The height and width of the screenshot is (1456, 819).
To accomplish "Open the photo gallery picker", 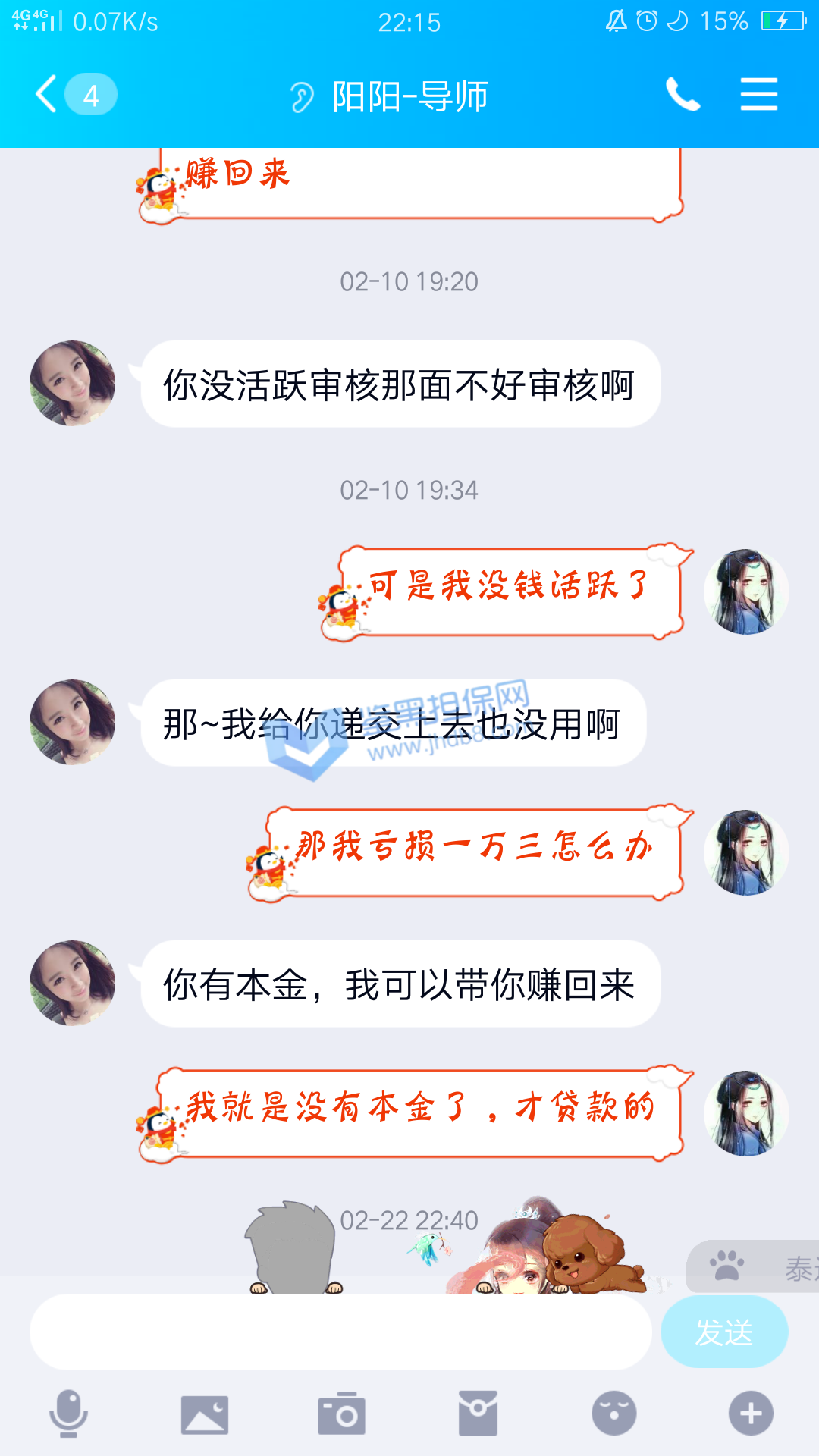I will tap(205, 1414).
